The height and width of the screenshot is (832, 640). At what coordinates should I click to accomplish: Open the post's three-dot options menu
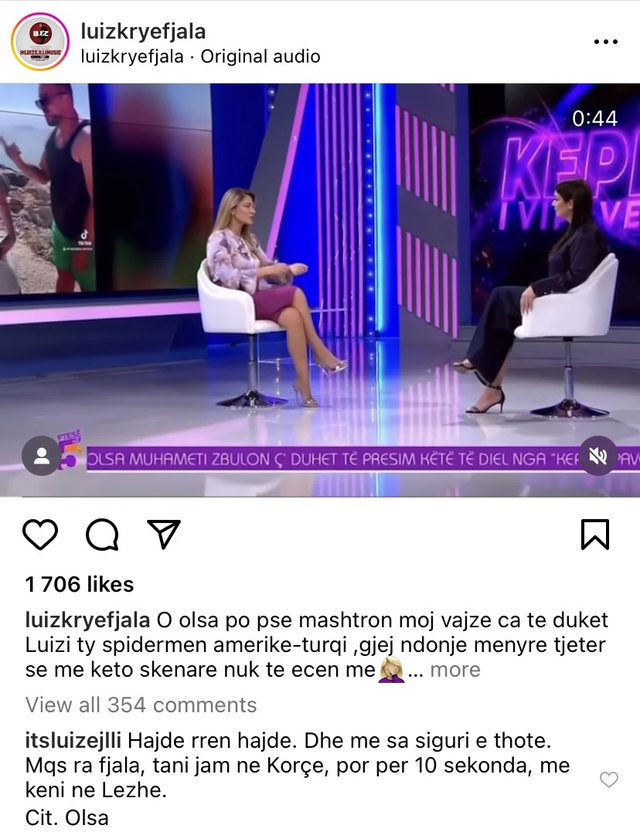(x=606, y=42)
